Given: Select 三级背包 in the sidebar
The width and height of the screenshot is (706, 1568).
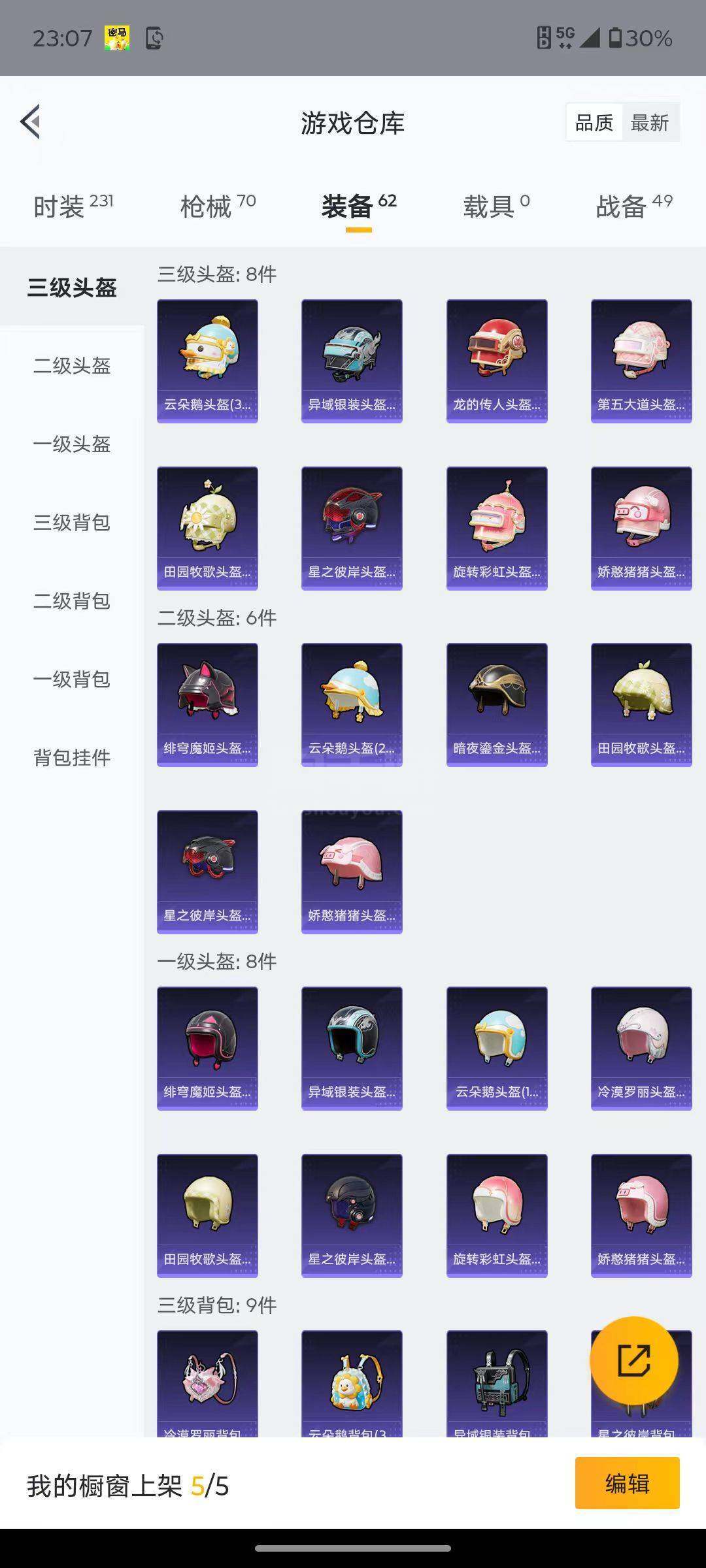Looking at the screenshot, I should pos(72,523).
